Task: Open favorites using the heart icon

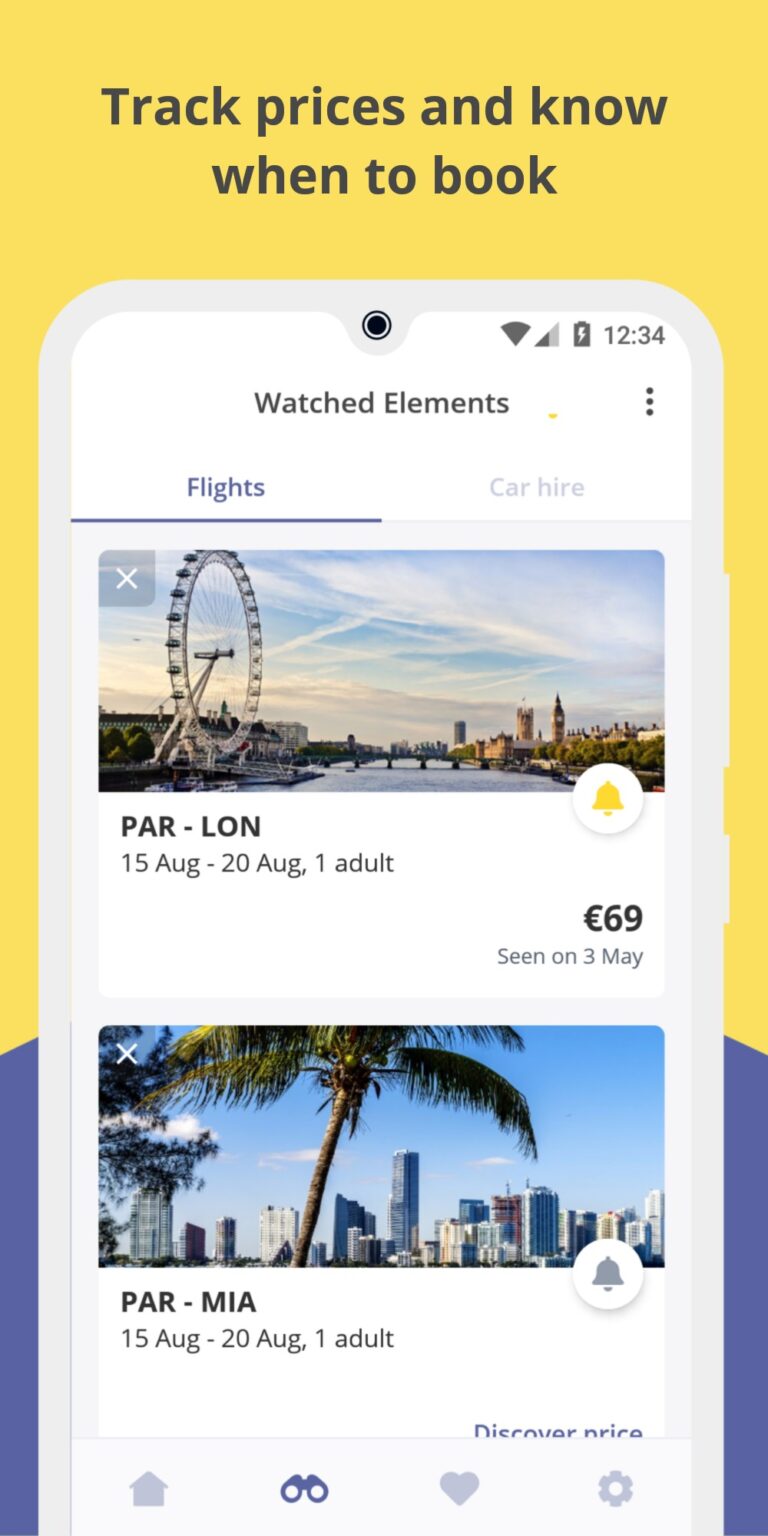Action: [459, 1489]
